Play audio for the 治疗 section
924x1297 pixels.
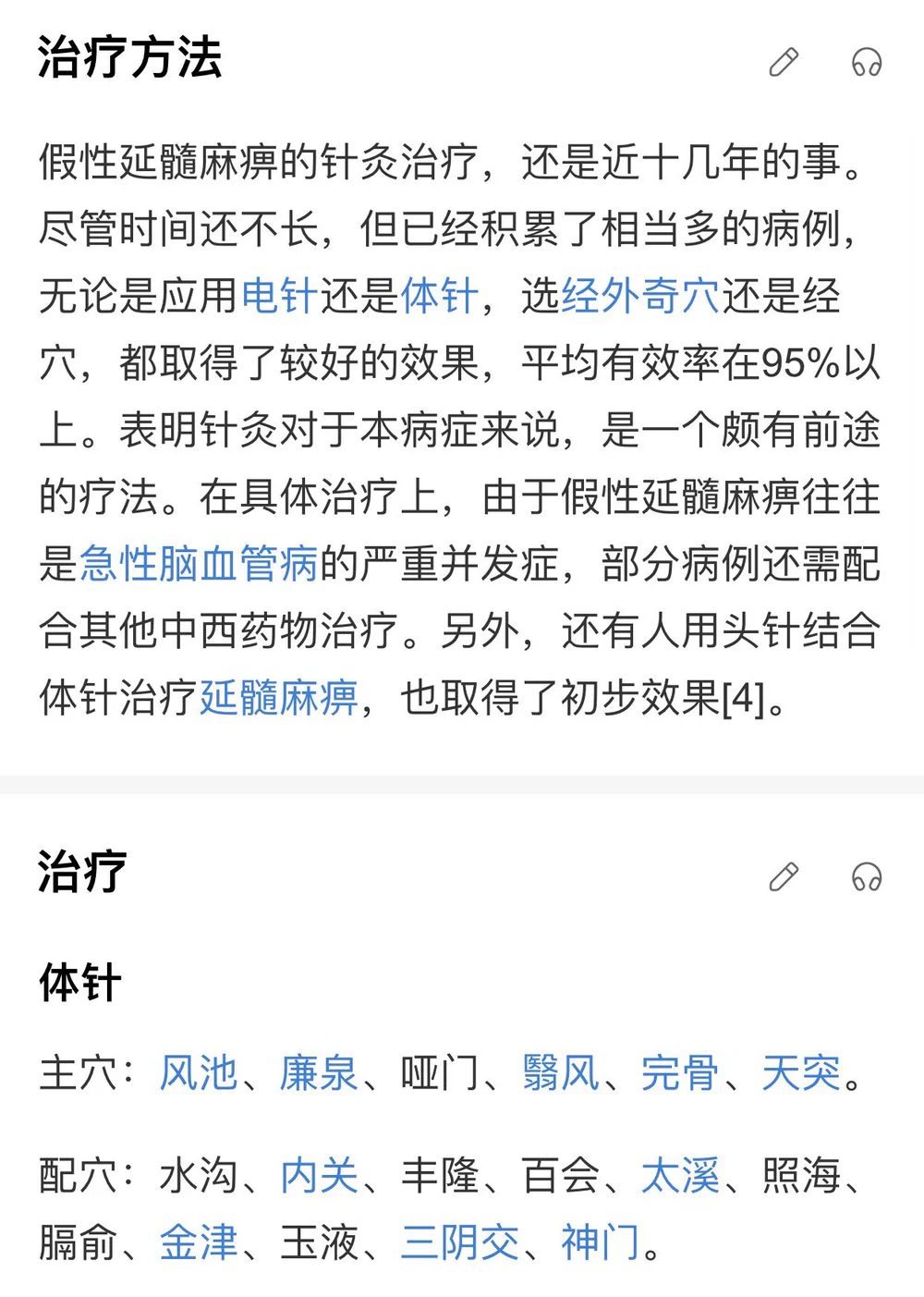pos(867,876)
